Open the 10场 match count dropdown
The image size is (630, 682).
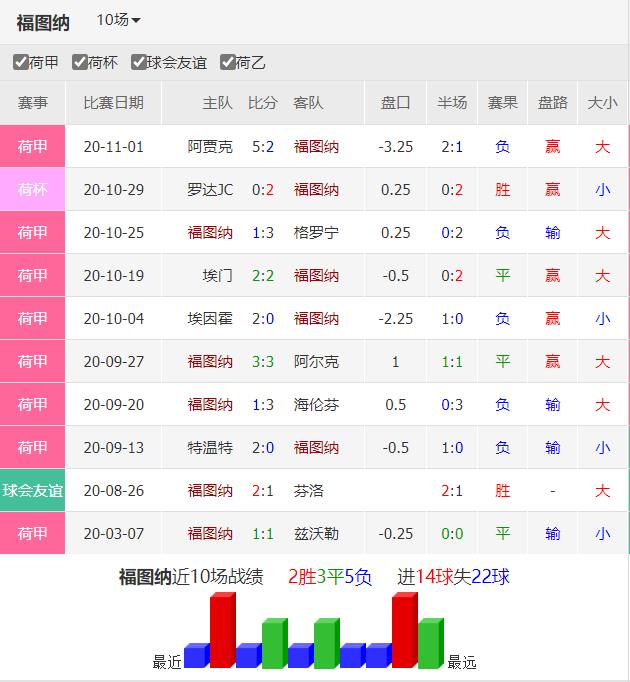118,20
